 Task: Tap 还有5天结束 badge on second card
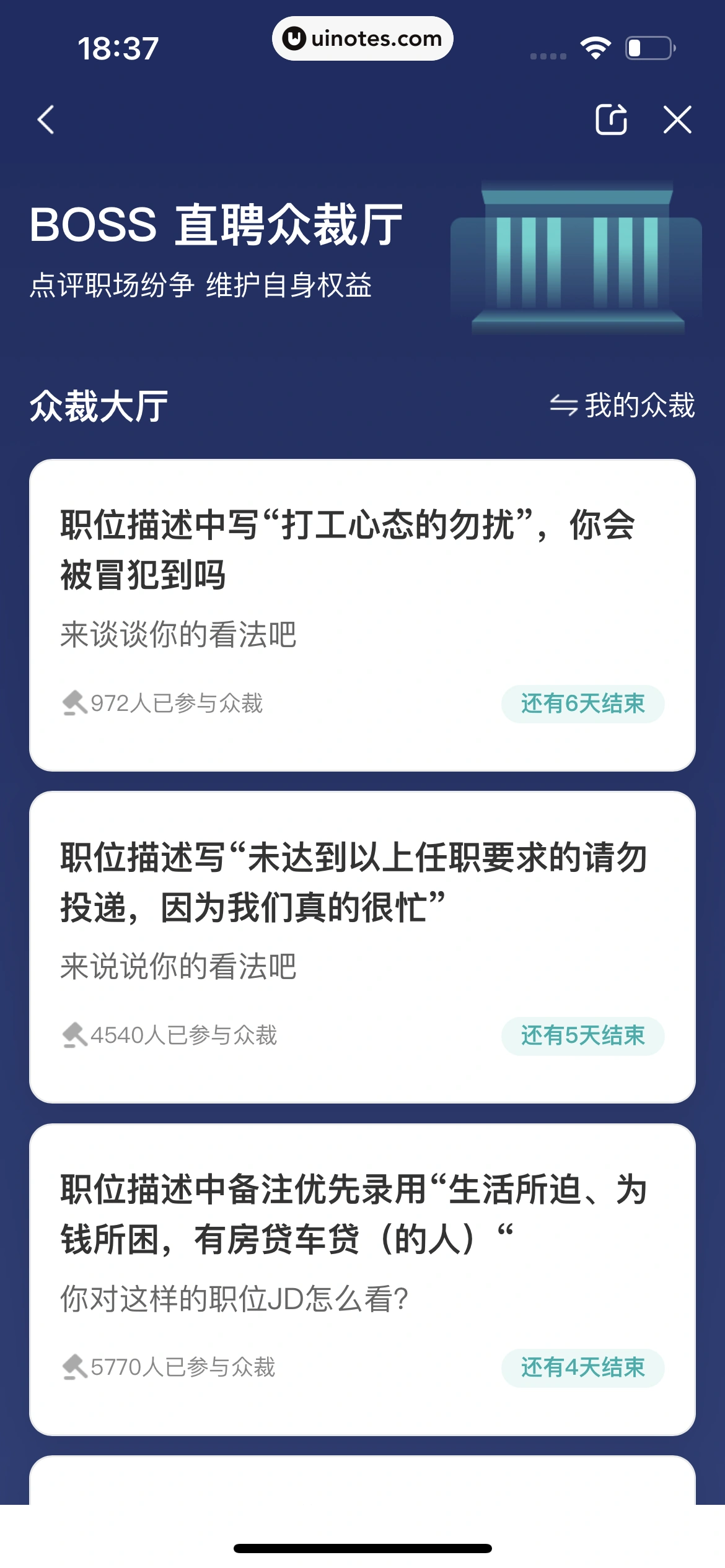coord(582,1036)
